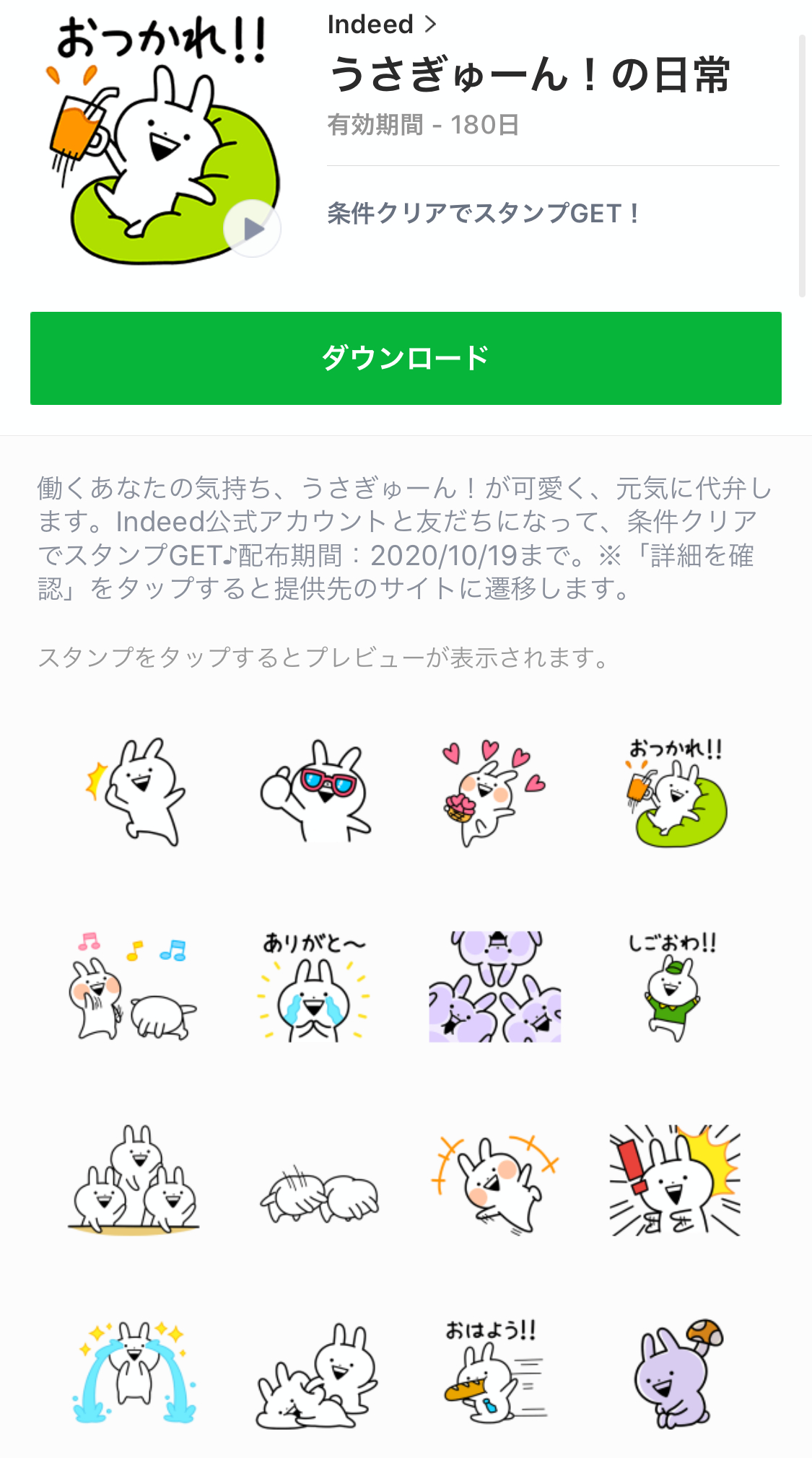Screen dimensions: 812x1458
Task: Play the main sticker animation preview
Action: pos(252,229)
